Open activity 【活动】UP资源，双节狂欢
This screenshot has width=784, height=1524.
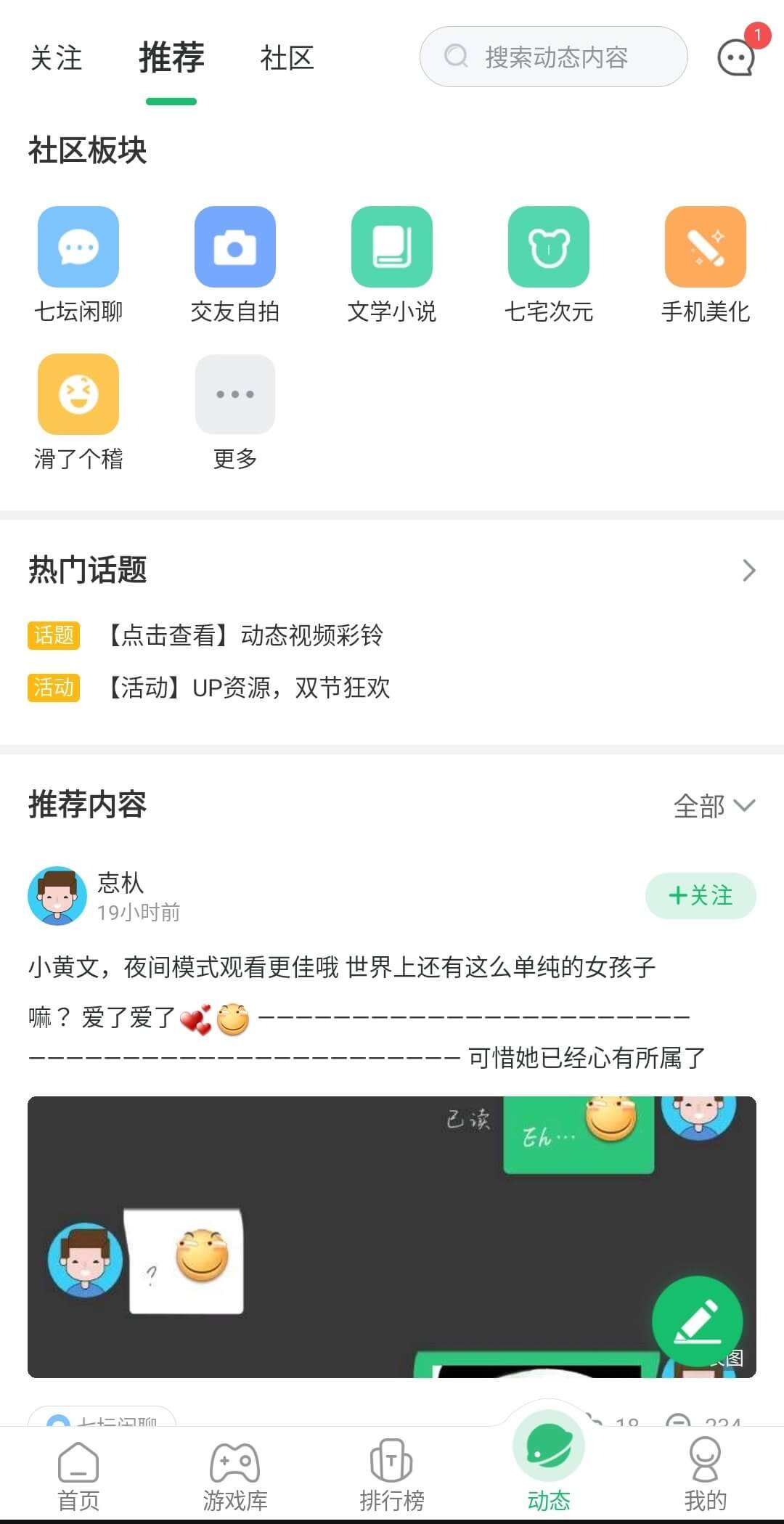[x=248, y=687]
